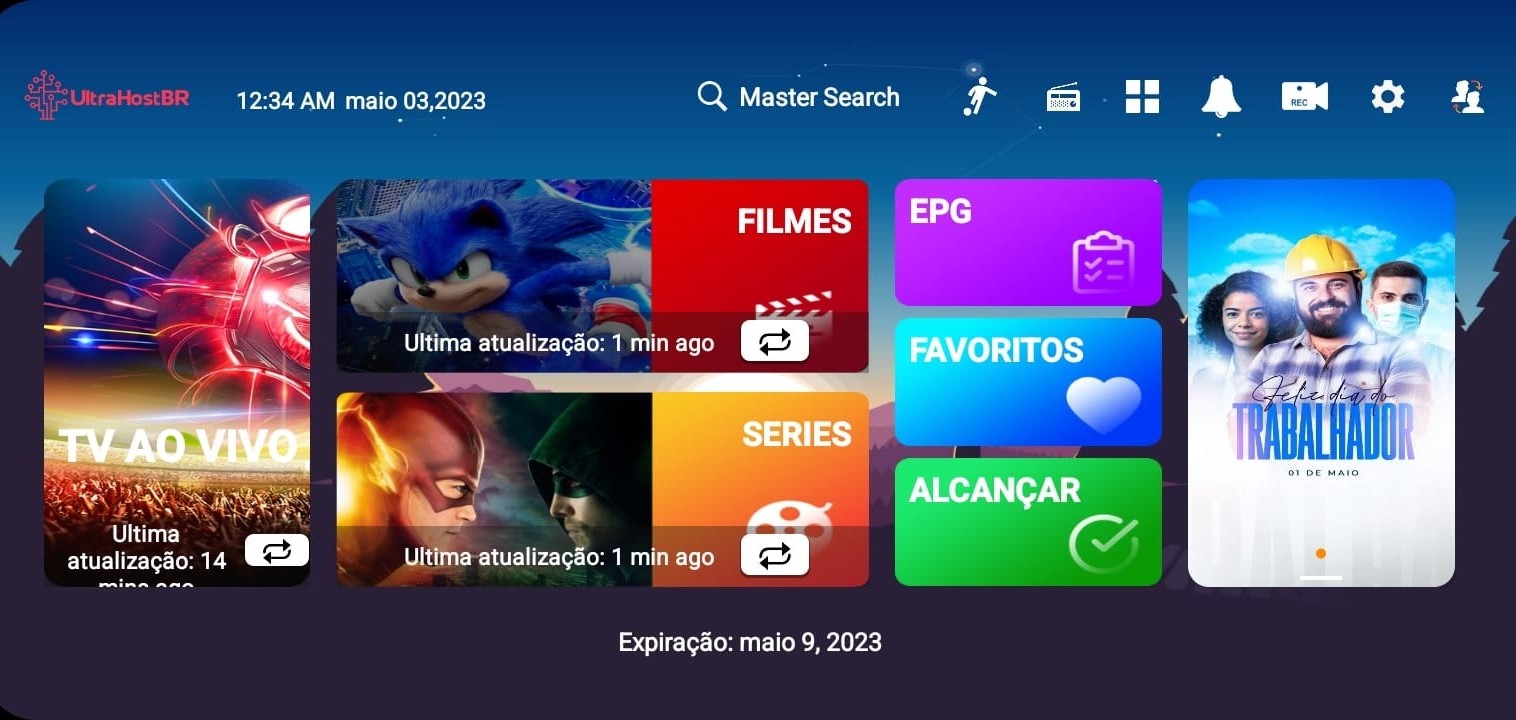Image resolution: width=1516 pixels, height=720 pixels.
Task: Tap the switch user icon
Action: [x=1467, y=97]
